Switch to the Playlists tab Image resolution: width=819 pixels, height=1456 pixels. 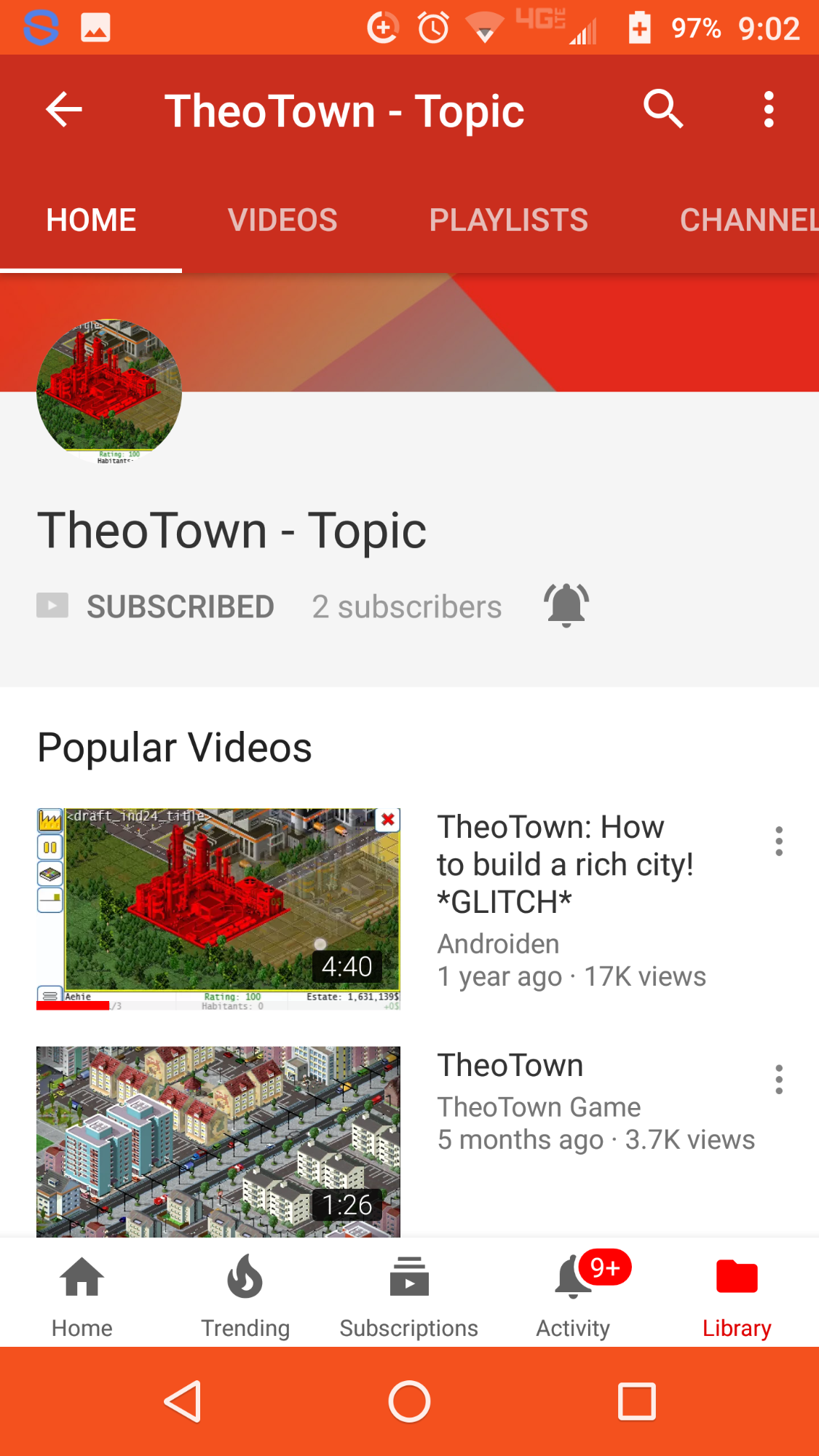508,220
